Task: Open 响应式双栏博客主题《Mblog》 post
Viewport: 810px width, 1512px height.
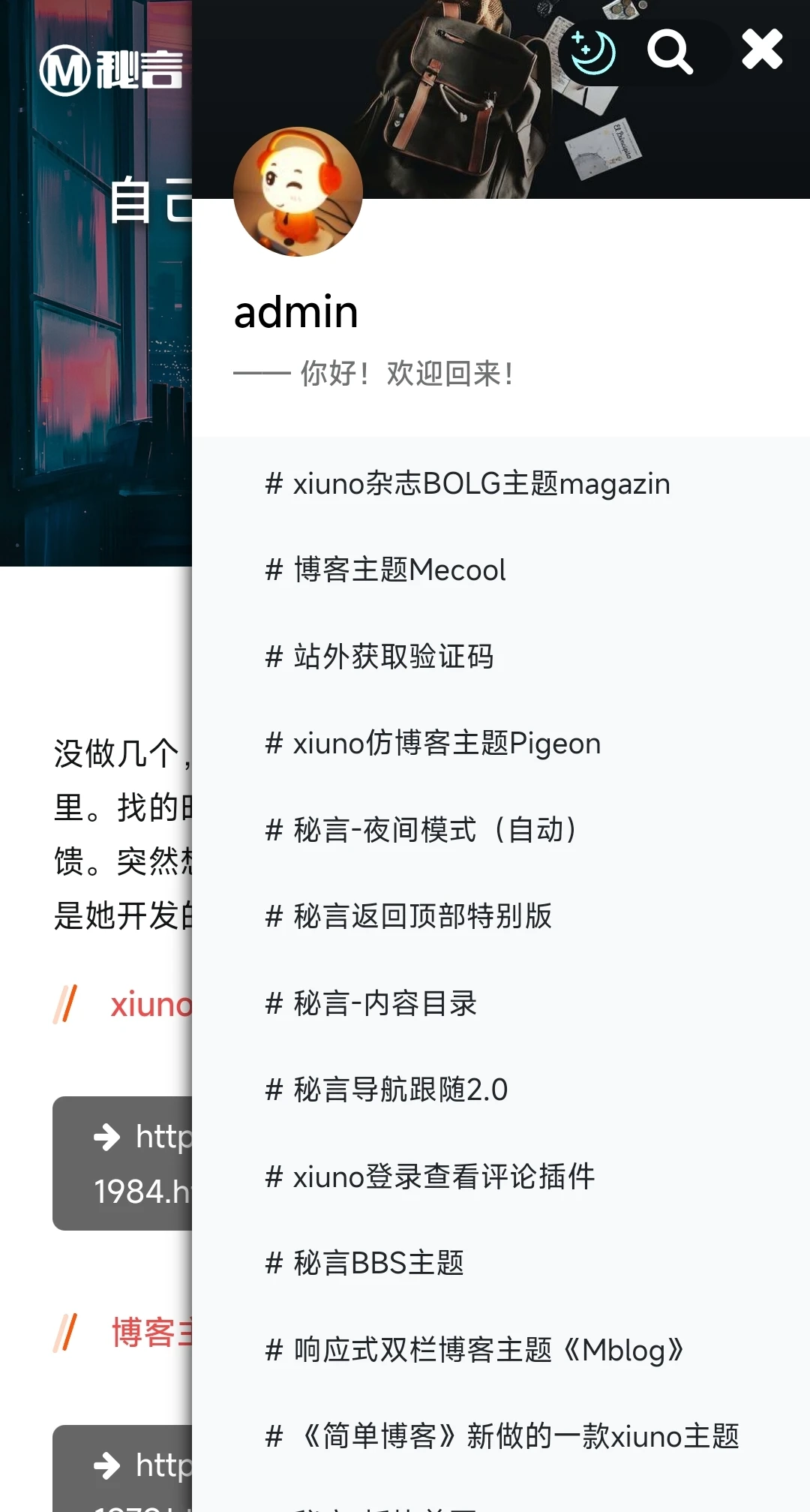Action: (x=475, y=1350)
